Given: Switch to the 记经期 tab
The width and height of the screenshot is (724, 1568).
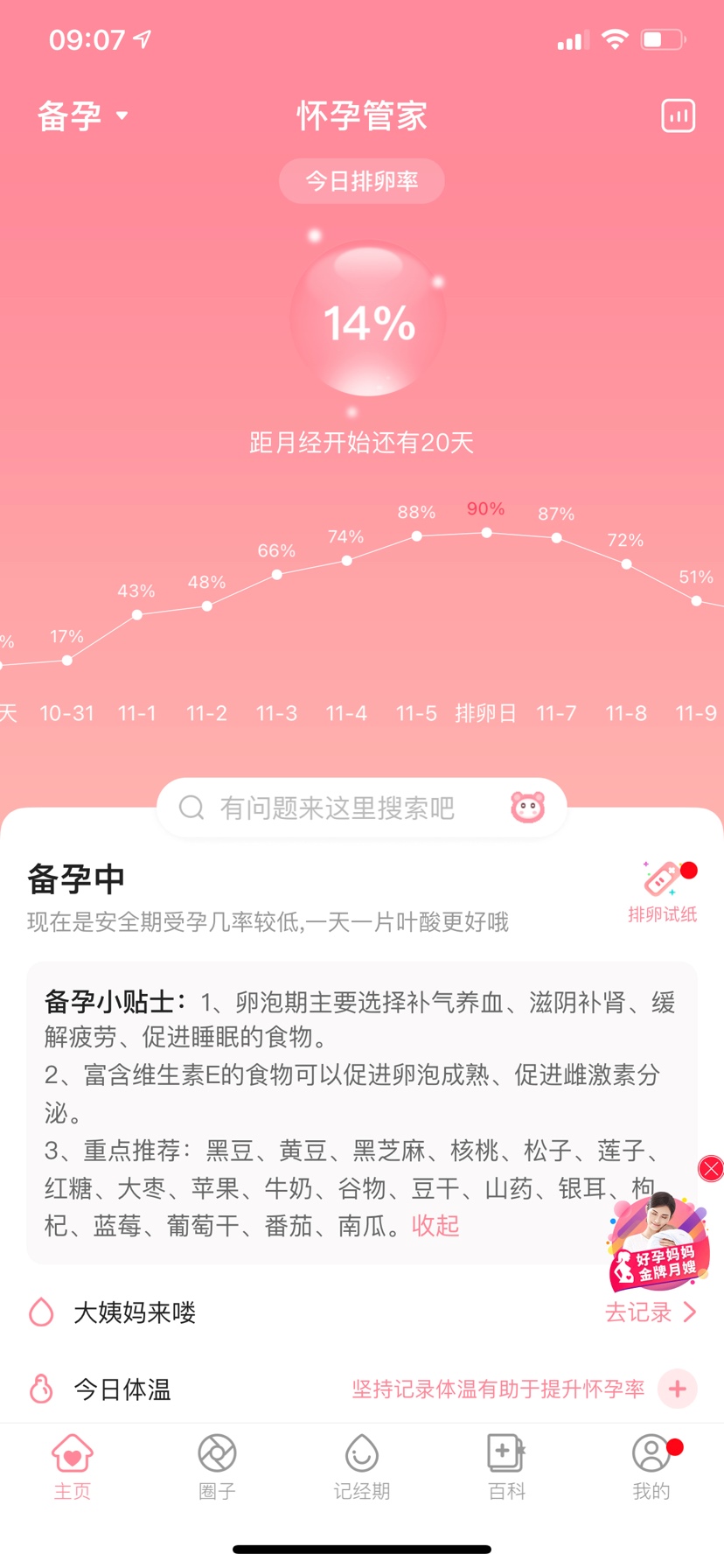Looking at the screenshot, I should click(362, 1467).
